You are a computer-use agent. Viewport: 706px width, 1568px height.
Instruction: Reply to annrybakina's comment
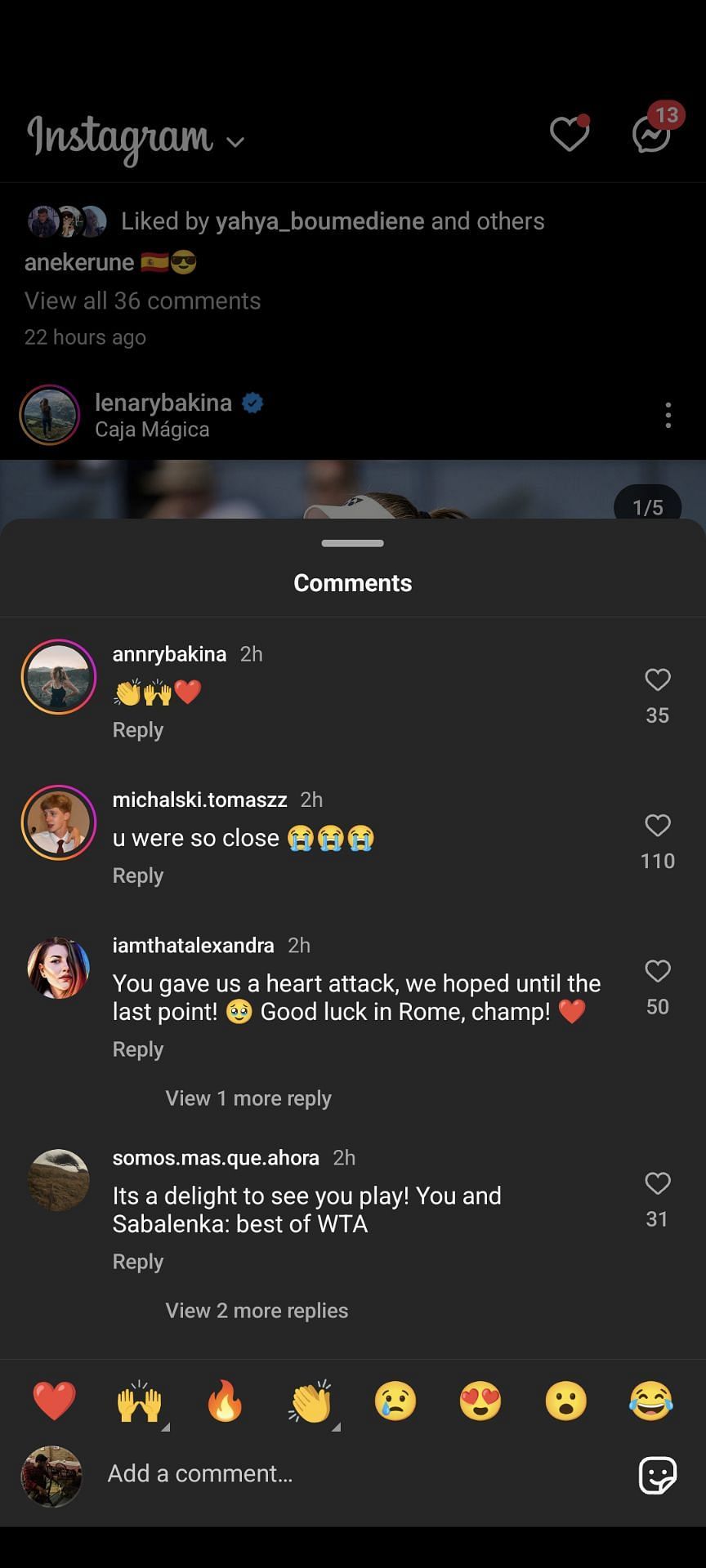click(137, 730)
